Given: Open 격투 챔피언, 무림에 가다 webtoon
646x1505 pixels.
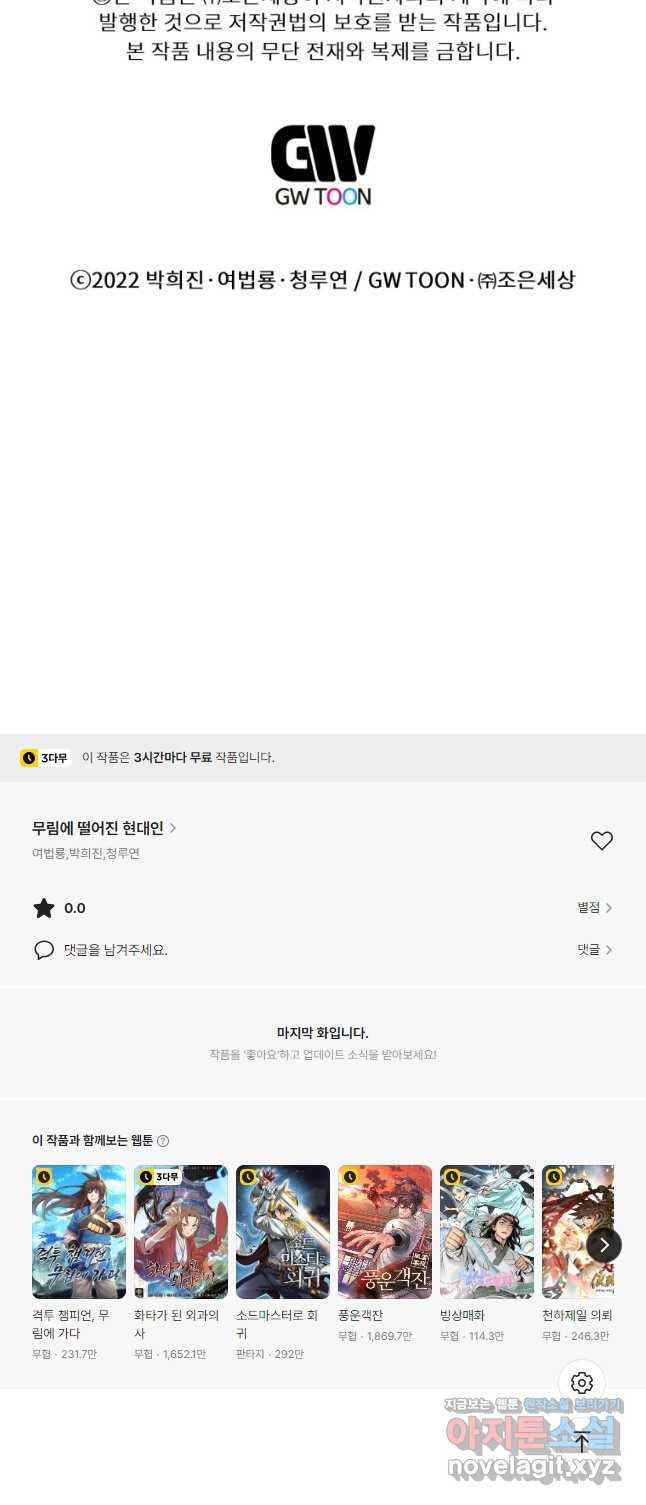Looking at the screenshot, I should coord(79,1232).
